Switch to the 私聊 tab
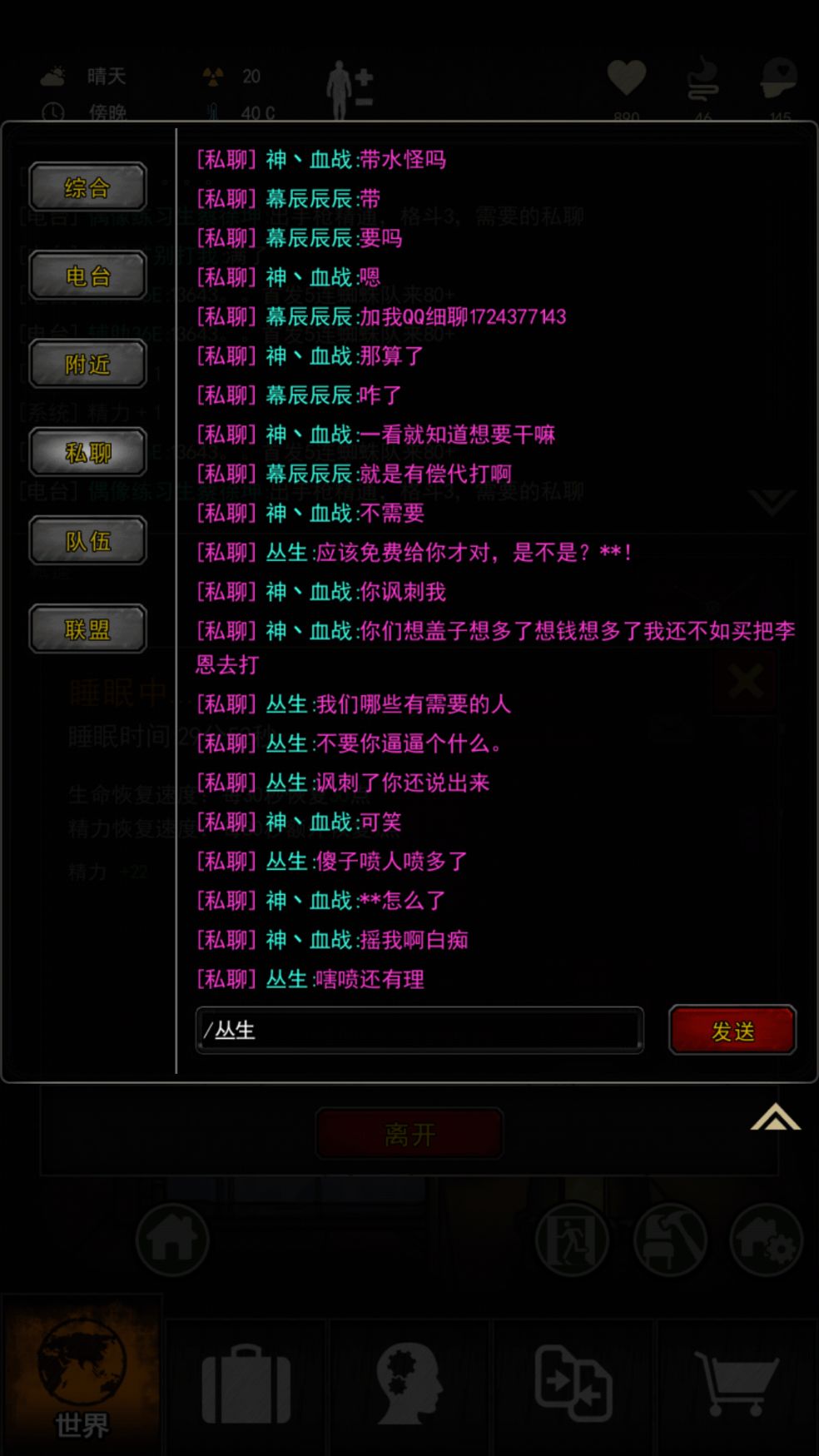The image size is (819, 1456). pyautogui.click(x=87, y=452)
